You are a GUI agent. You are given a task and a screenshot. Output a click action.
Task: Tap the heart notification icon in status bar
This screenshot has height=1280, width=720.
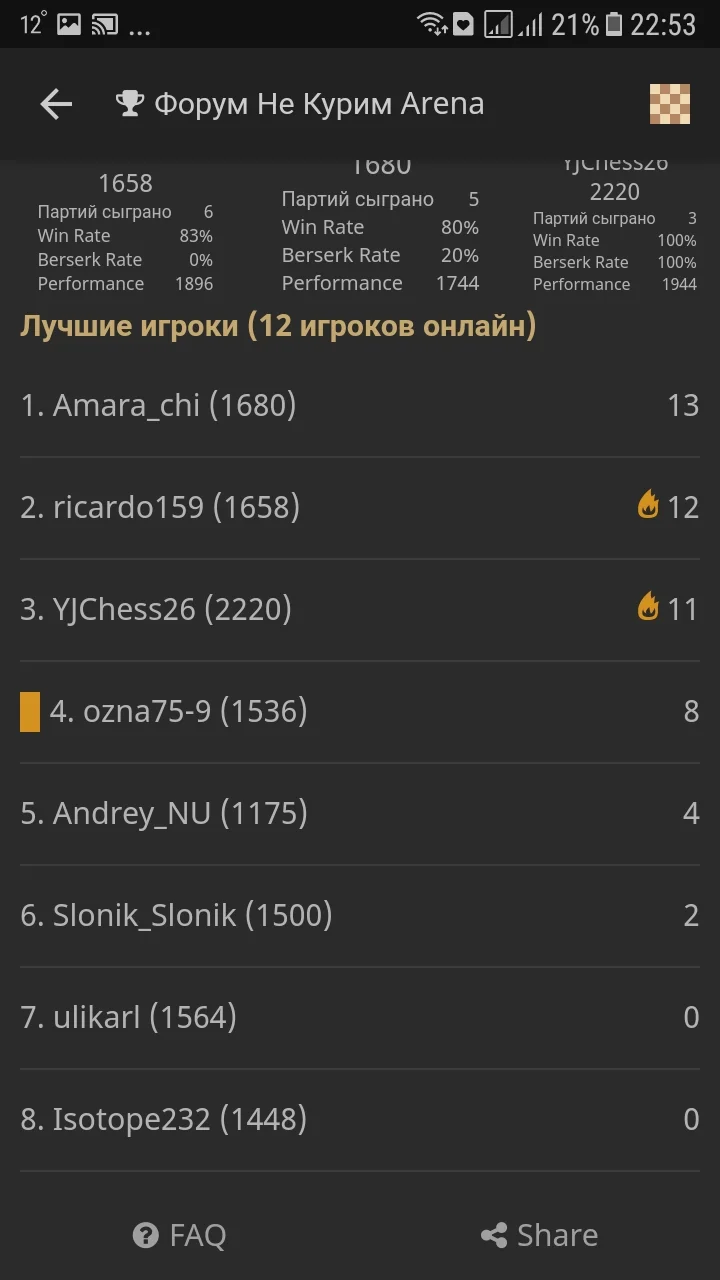click(462, 24)
